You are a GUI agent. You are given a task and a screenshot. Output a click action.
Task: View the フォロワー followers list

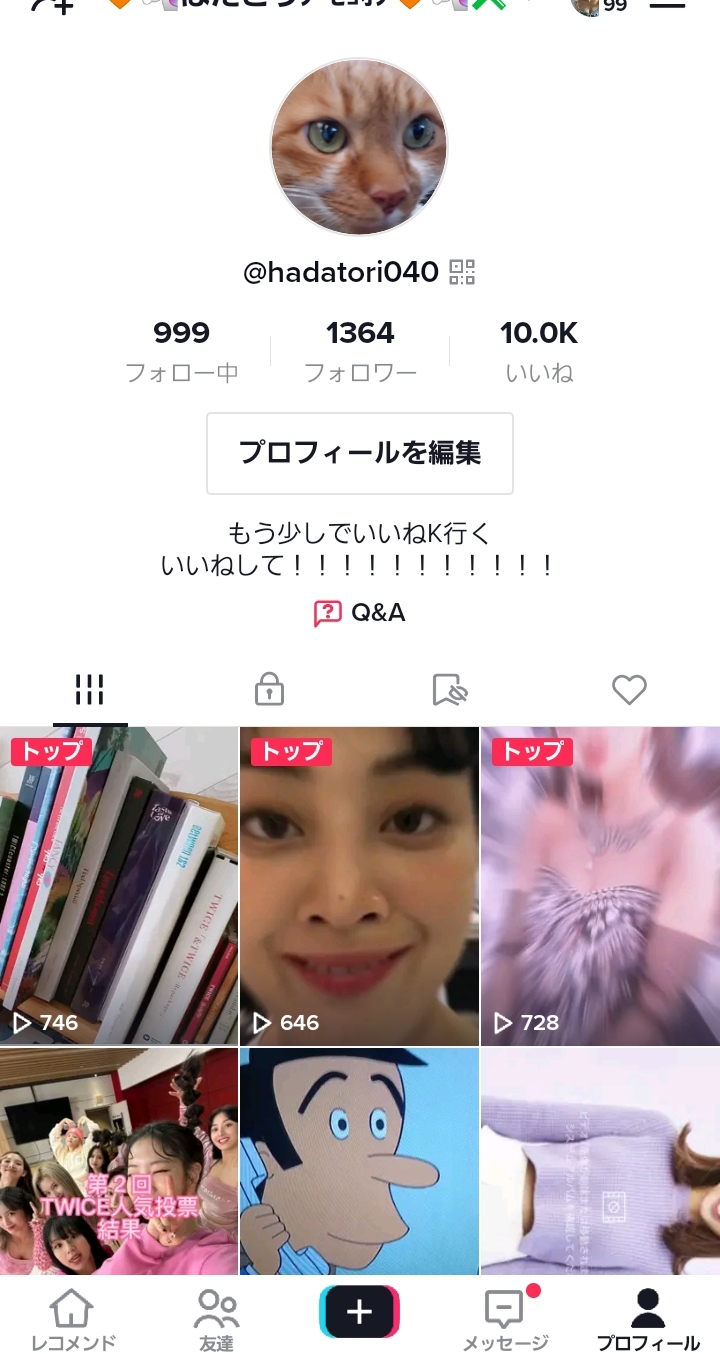point(360,351)
